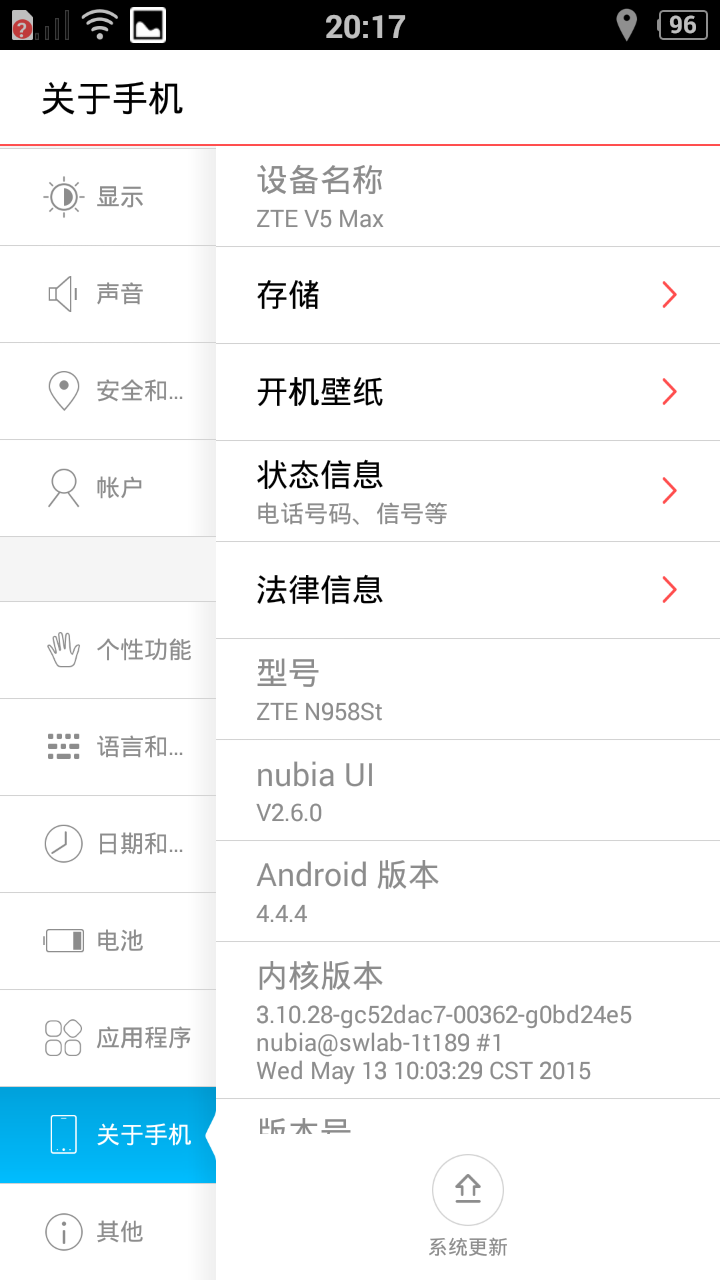This screenshot has width=720, height=1280.
Task: Open 开机壁纸 boot wallpaper
Action: pos(467,392)
